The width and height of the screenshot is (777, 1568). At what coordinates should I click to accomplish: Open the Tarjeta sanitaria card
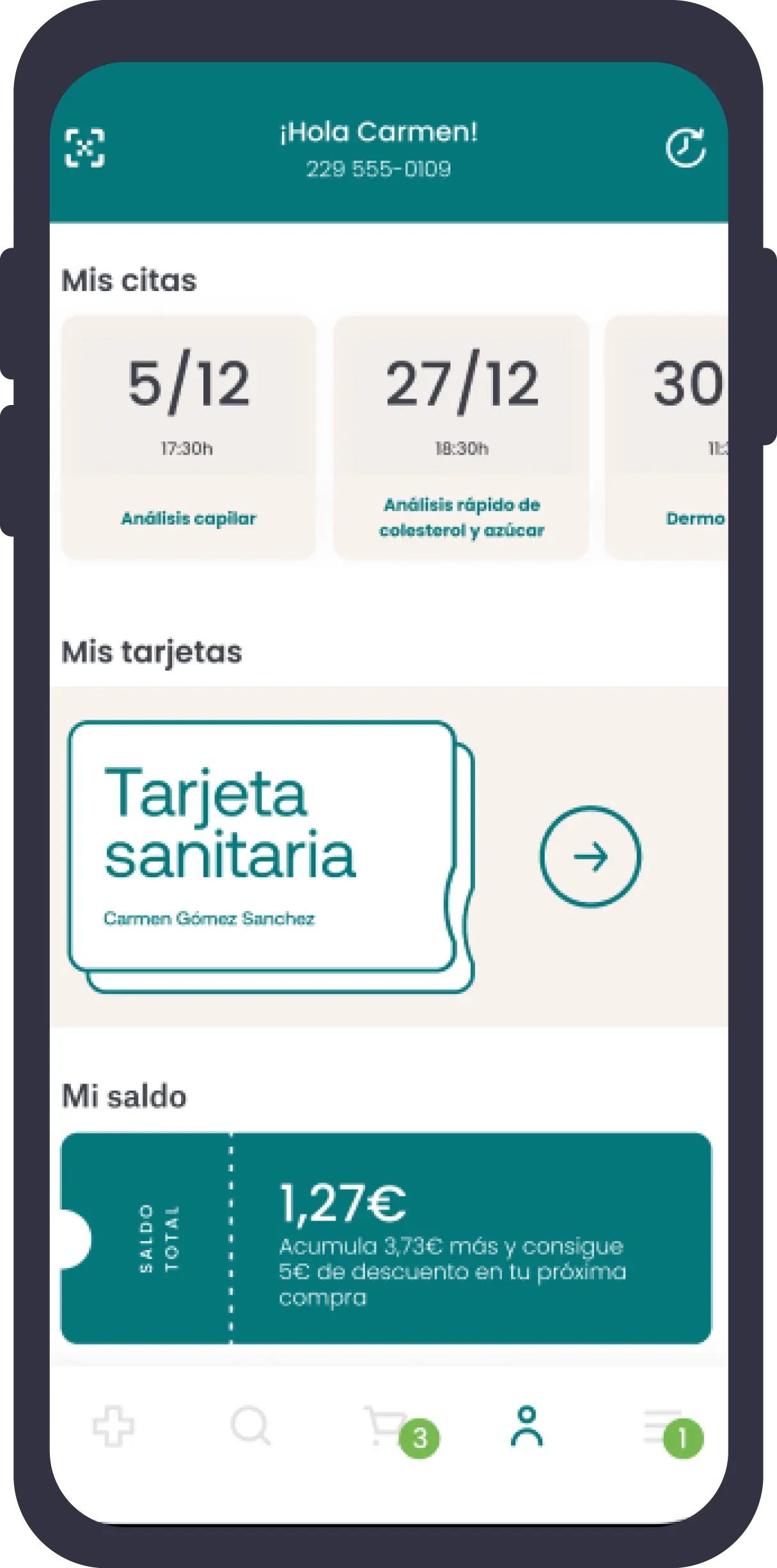click(271, 857)
